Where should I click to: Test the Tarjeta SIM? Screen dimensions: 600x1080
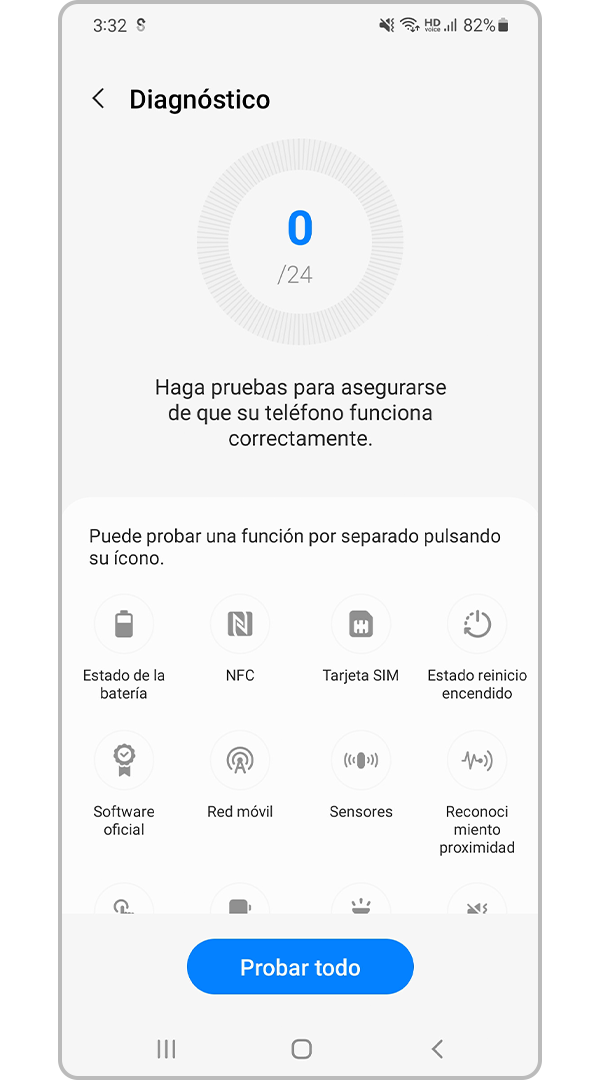pyautogui.click(x=361, y=624)
